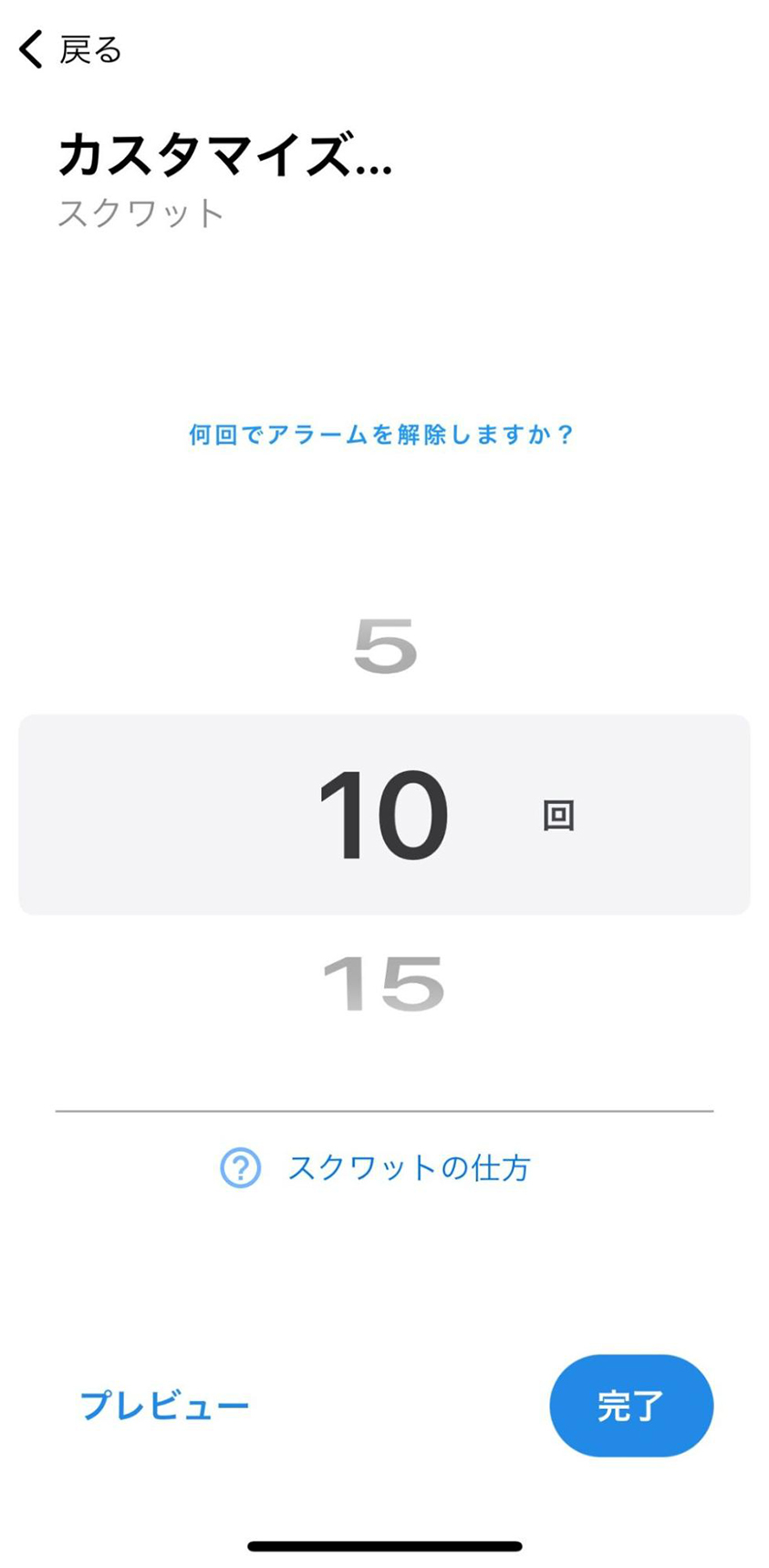Open スクワットの仕方 help link

375,1167
